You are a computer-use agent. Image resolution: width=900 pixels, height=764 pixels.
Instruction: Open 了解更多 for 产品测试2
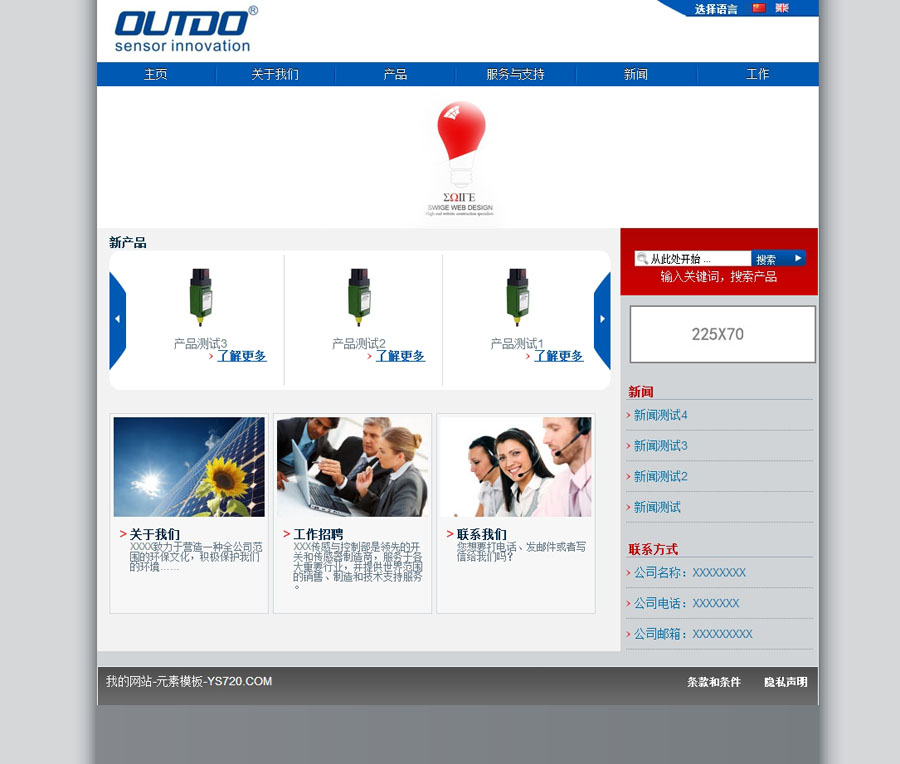400,356
